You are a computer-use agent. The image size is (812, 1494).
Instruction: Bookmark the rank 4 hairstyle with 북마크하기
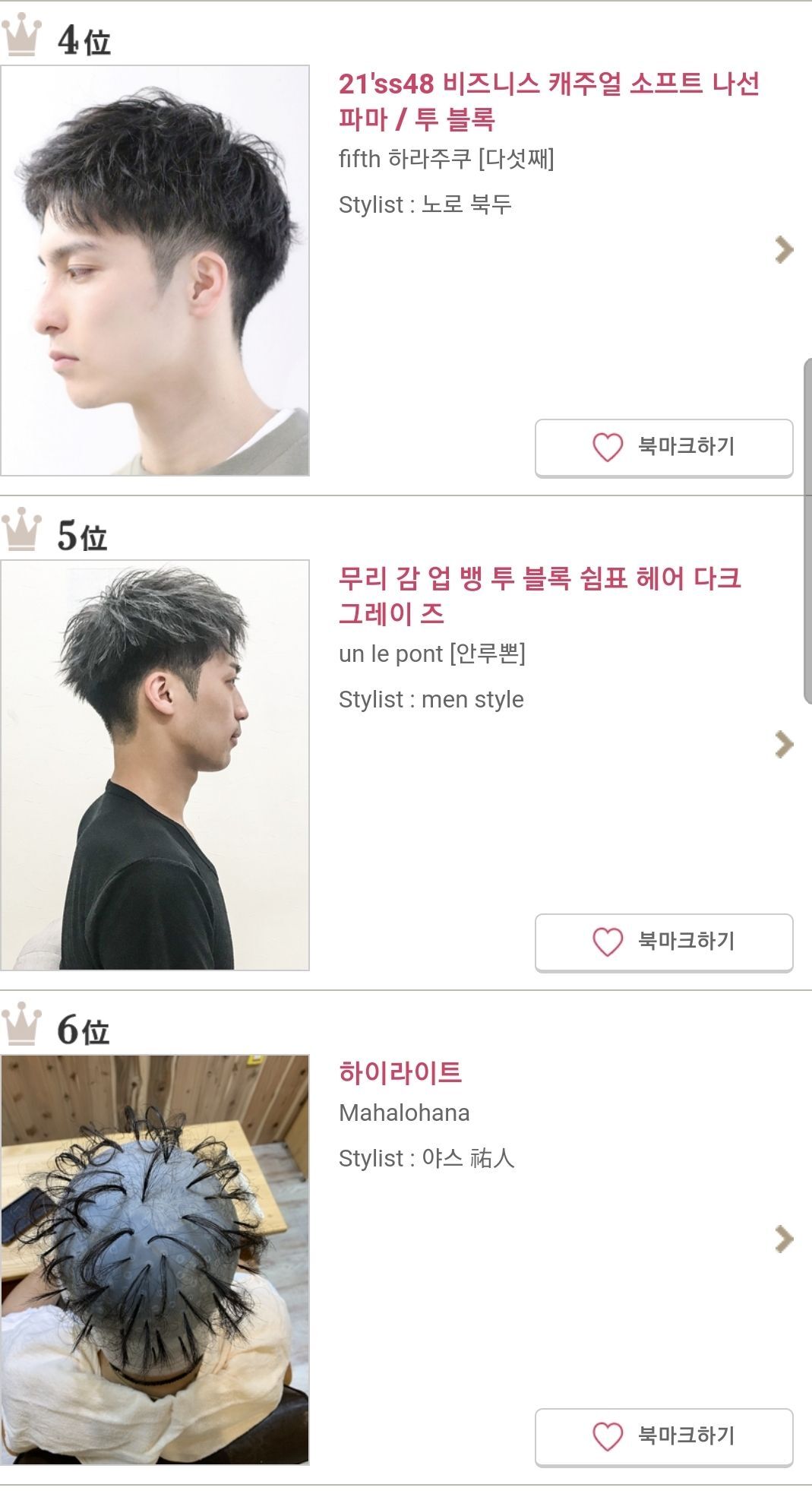[x=663, y=447]
